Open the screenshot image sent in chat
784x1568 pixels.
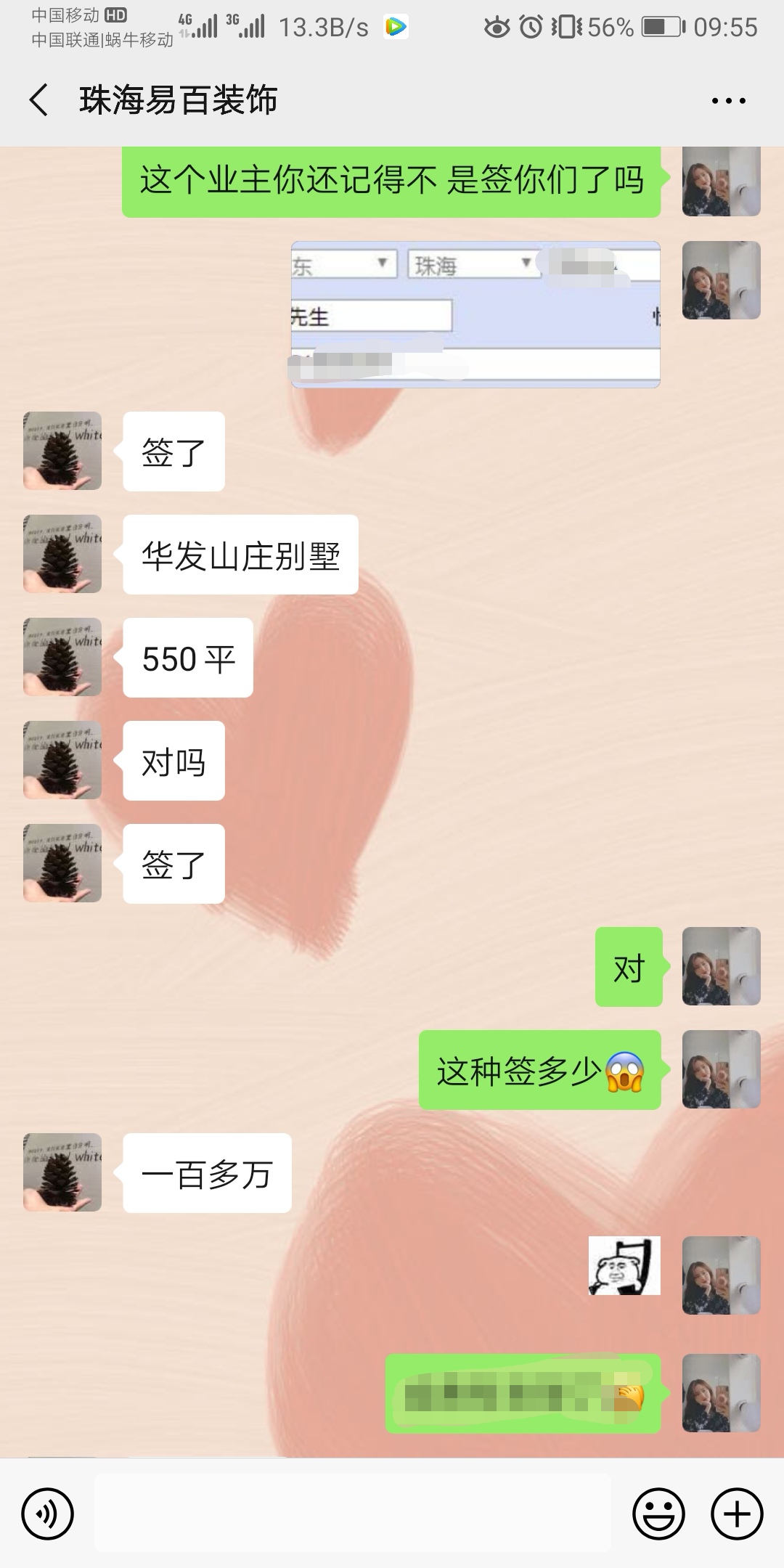coord(475,314)
